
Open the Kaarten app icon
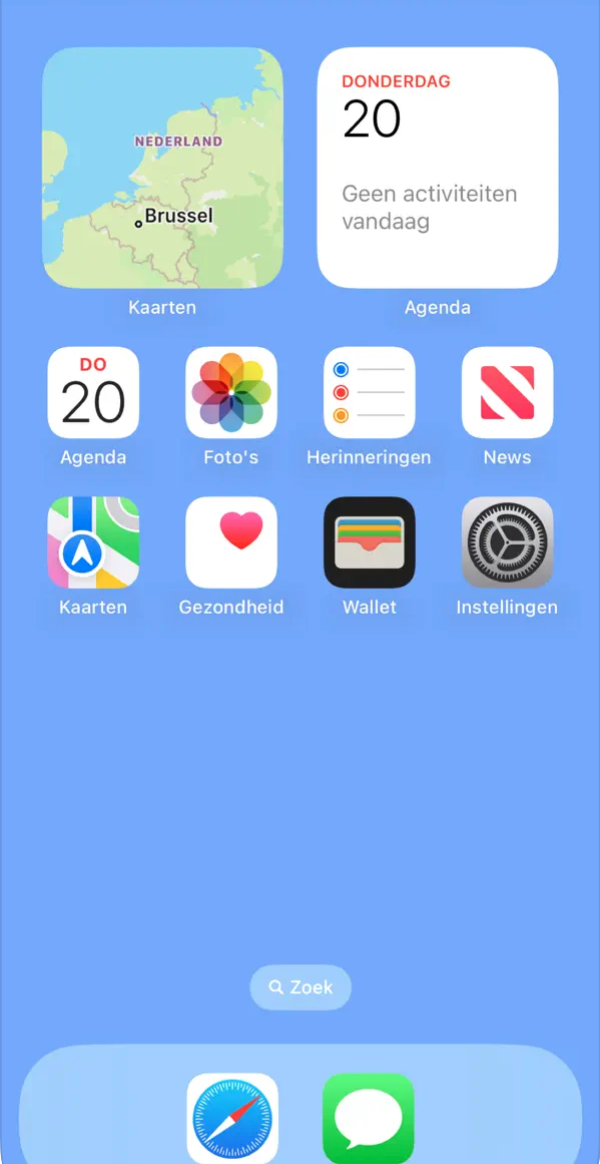point(93,542)
